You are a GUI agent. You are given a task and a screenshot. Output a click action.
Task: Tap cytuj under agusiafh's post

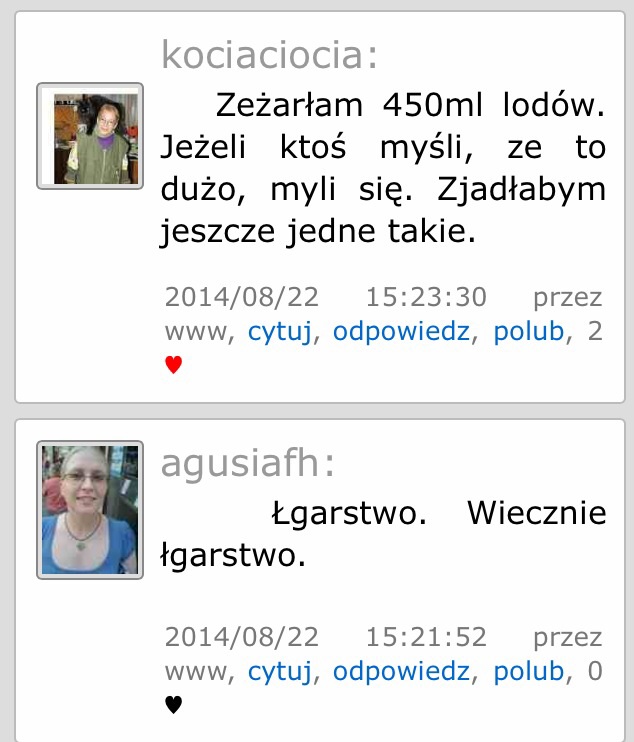[x=280, y=671]
